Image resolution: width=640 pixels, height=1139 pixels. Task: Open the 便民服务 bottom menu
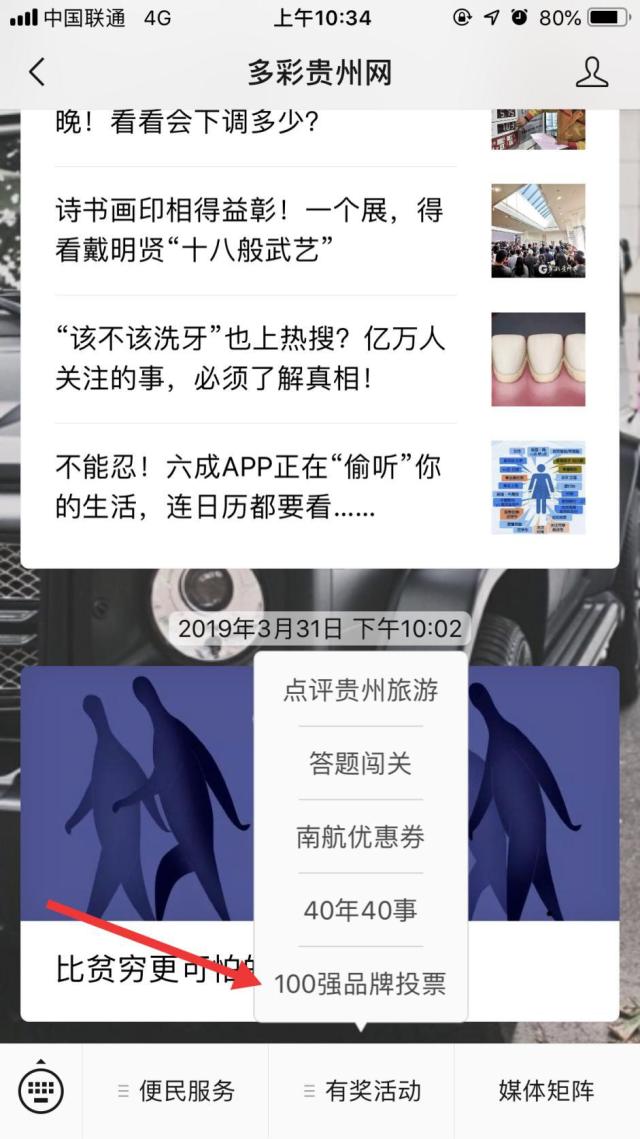click(x=176, y=1090)
